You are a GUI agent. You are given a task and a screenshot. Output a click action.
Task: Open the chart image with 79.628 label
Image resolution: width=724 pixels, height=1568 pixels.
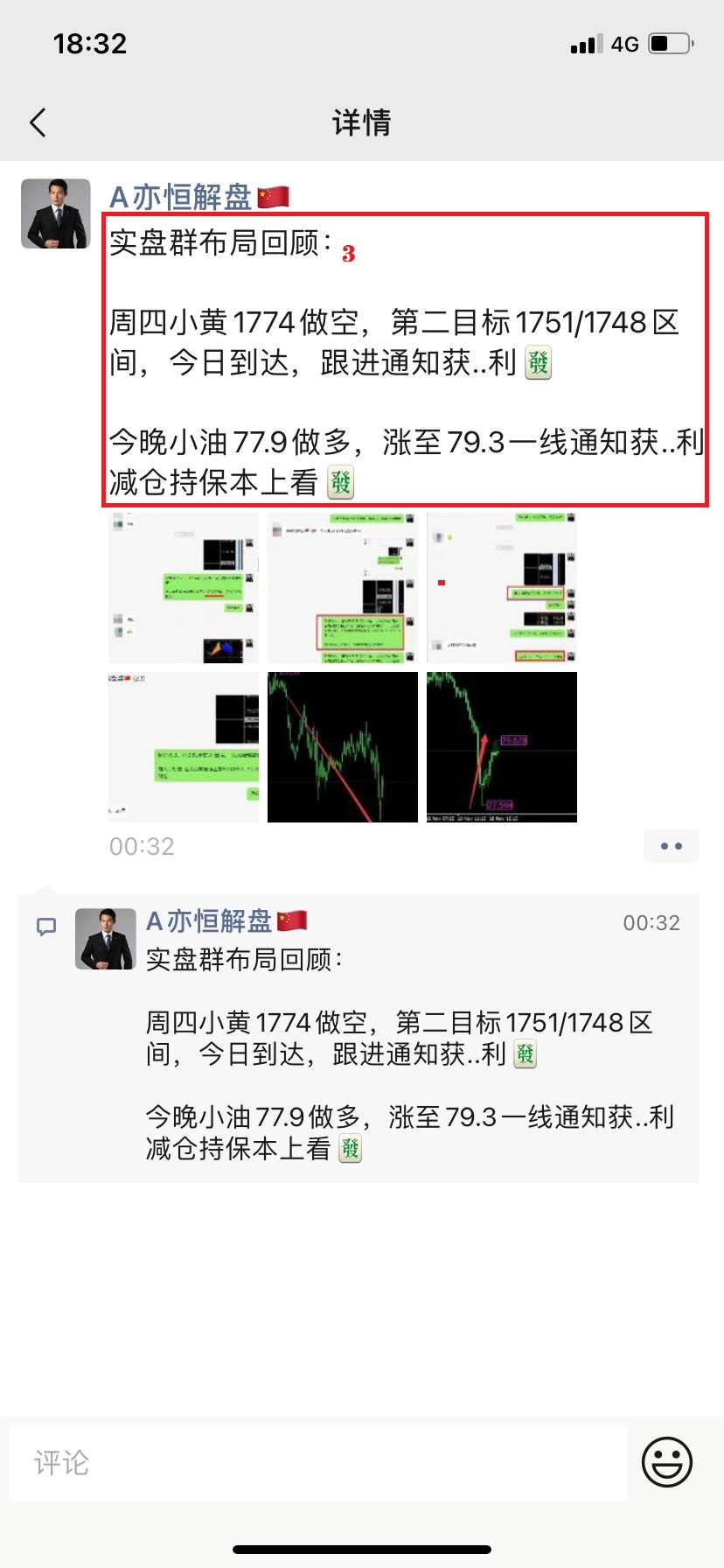coord(502,747)
